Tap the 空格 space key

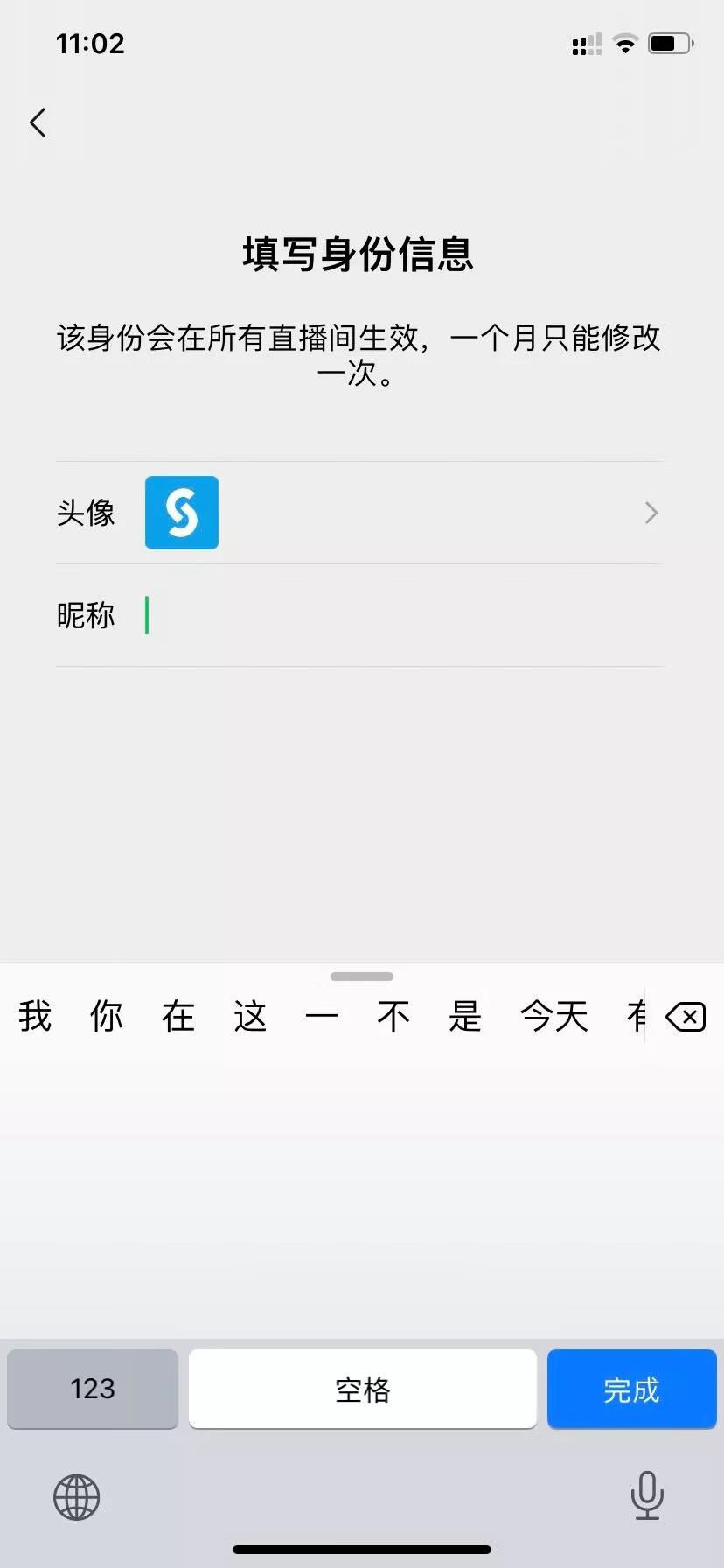coord(362,1389)
